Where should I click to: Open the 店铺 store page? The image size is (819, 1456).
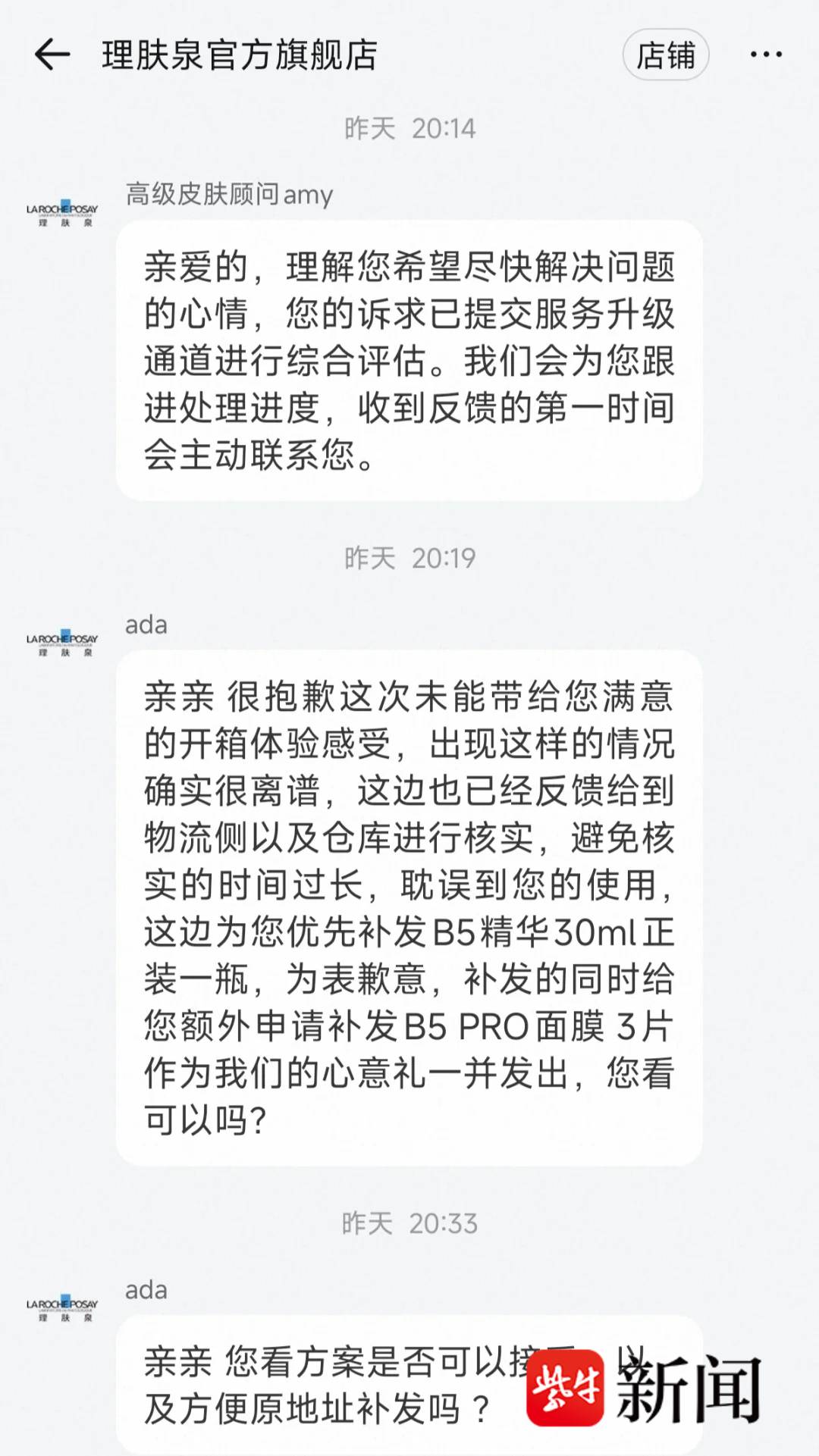[x=665, y=55]
